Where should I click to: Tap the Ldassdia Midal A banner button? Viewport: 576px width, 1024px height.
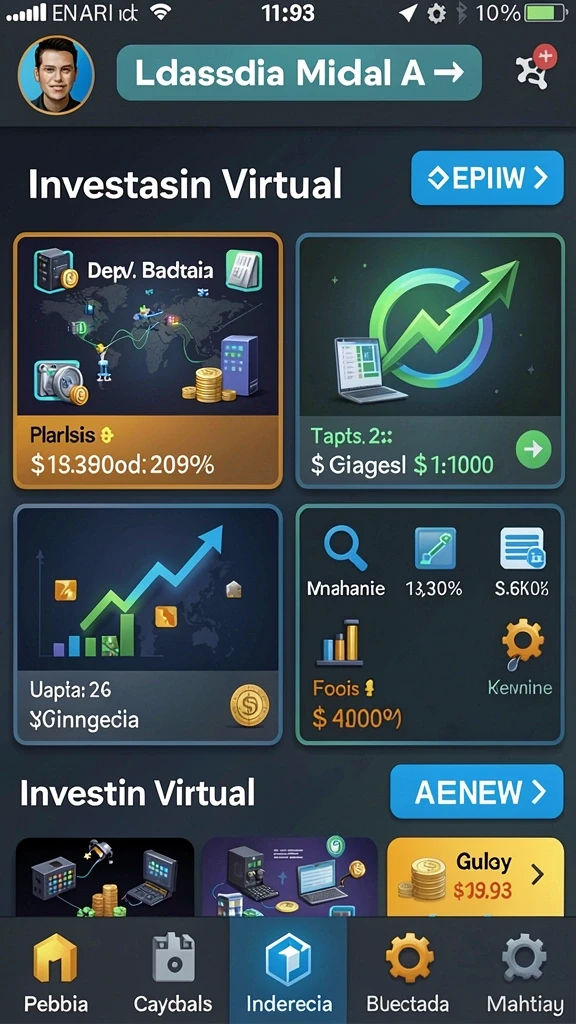point(299,72)
